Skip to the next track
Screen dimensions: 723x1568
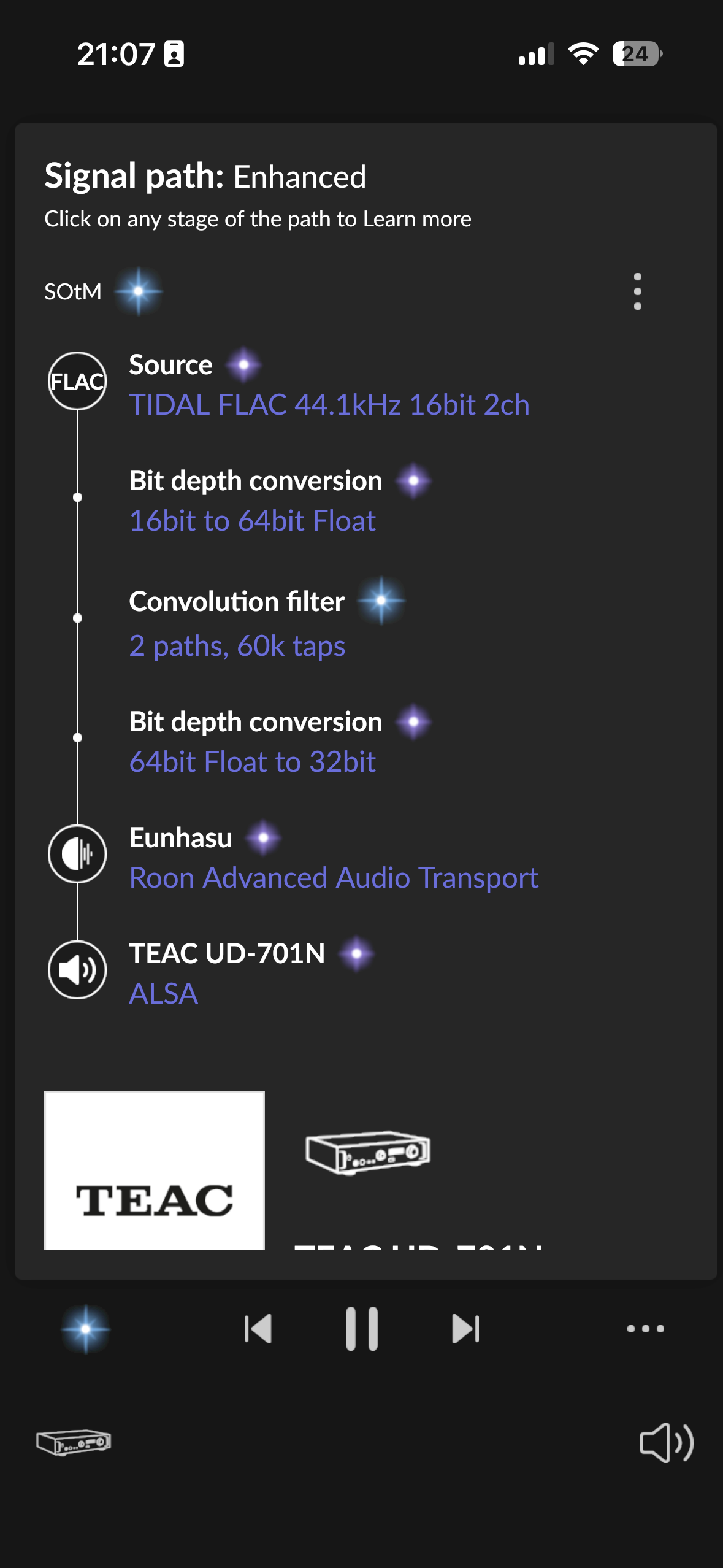pos(465,1329)
